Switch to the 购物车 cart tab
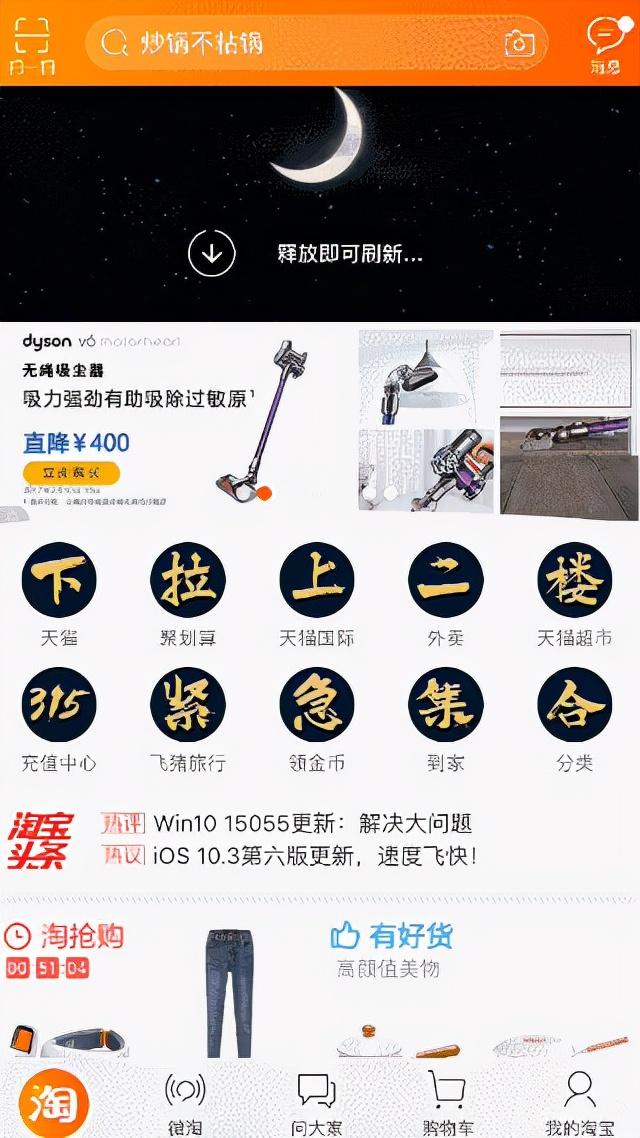The height and width of the screenshot is (1138, 640). [446, 1100]
